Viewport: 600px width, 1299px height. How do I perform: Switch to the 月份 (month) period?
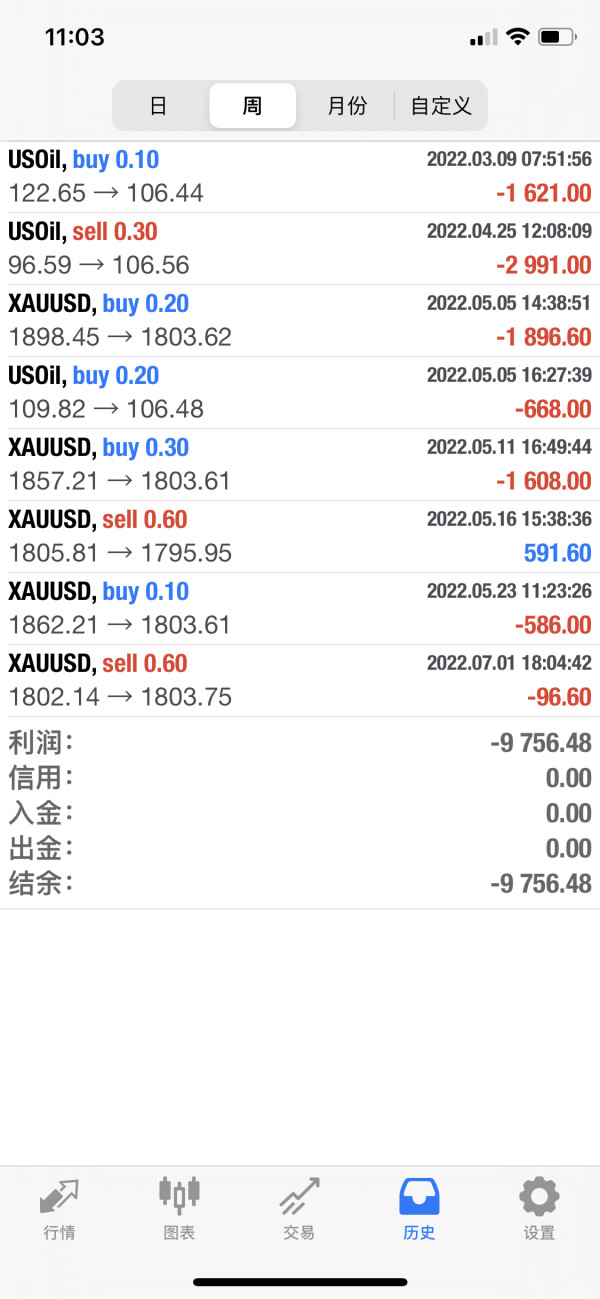(346, 106)
